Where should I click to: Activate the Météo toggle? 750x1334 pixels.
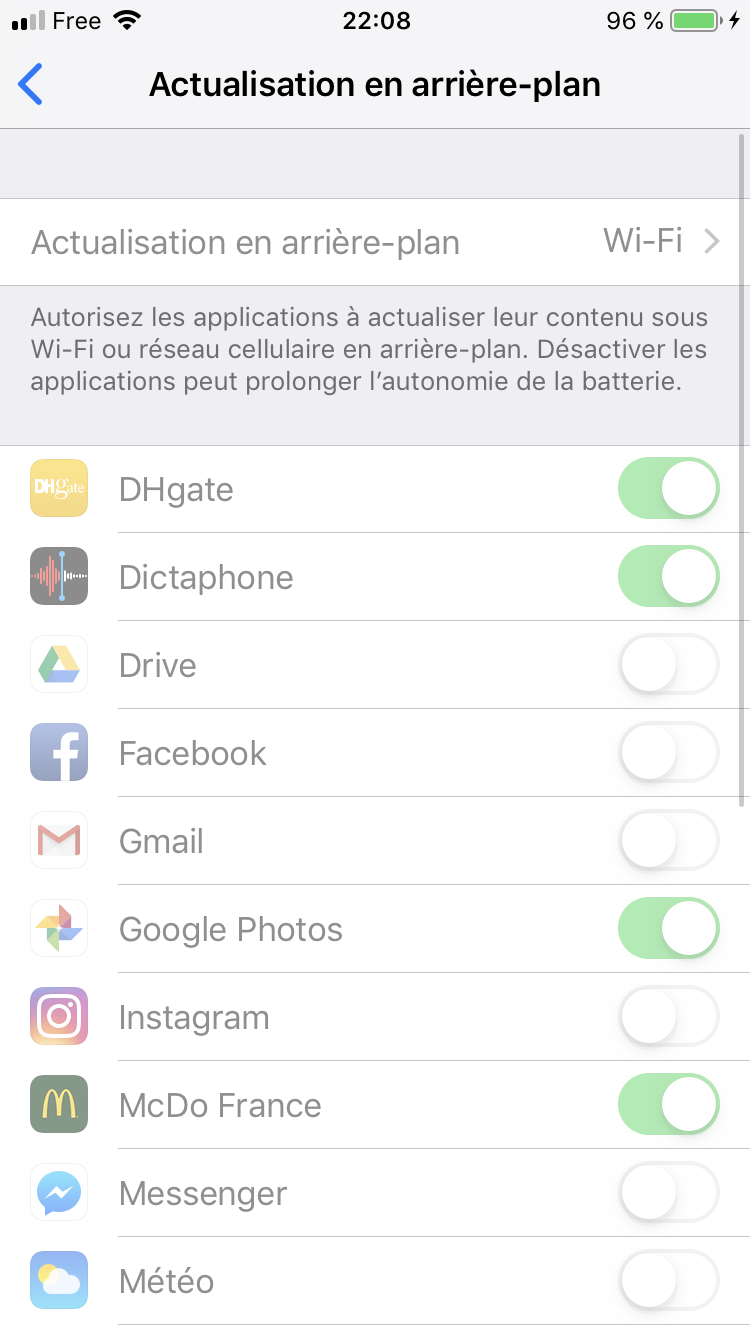[x=668, y=1281]
